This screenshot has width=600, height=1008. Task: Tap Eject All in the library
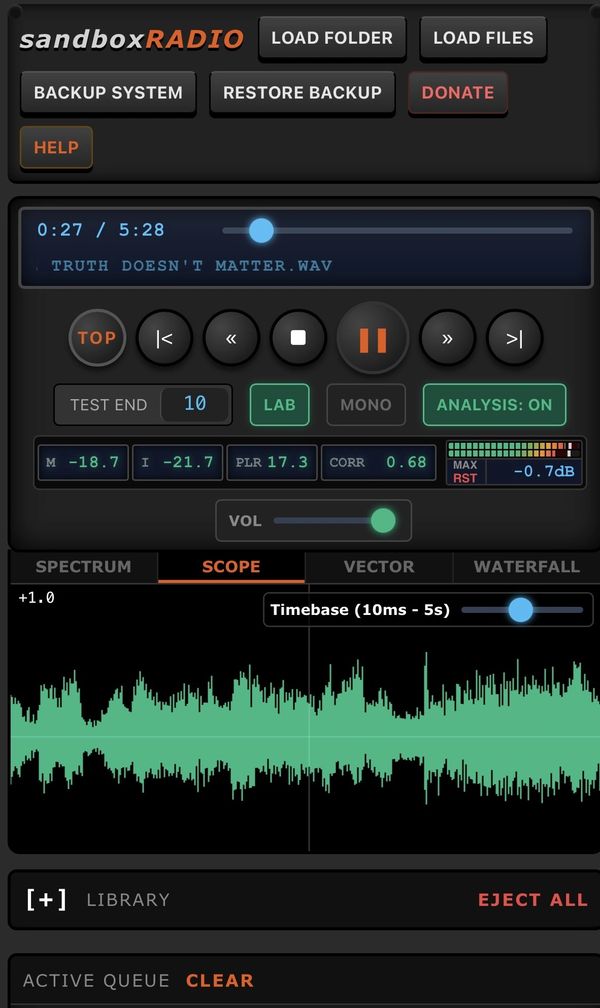532,899
